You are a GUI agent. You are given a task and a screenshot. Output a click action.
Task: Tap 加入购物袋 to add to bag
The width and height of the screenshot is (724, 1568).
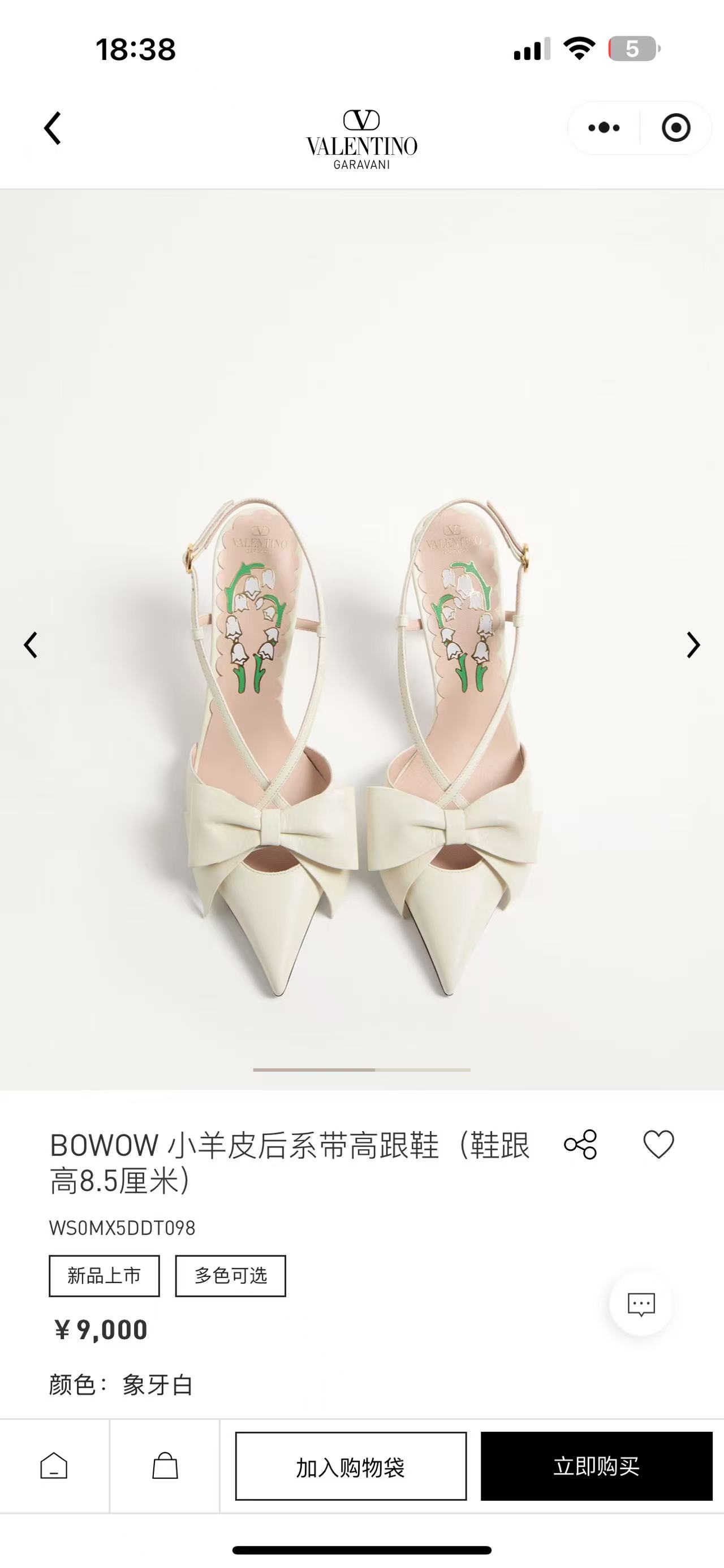point(351,1466)
